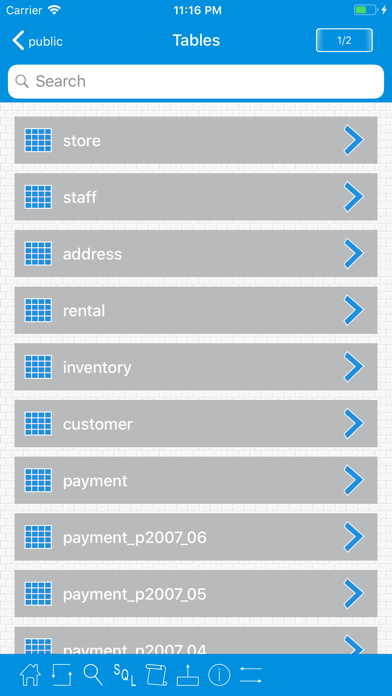Open the store table
392x696 pixels.
[196, 140]
